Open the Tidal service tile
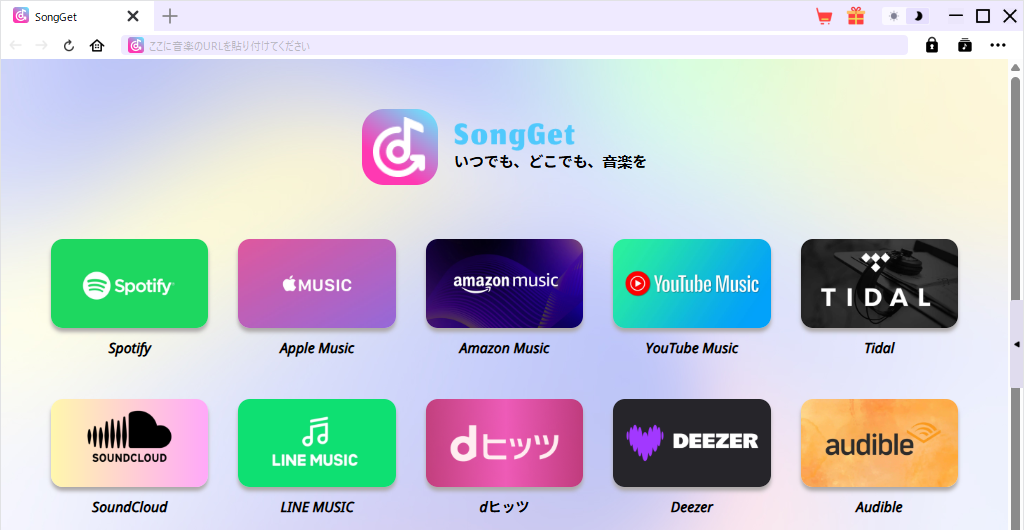 (x=879, y=284)
